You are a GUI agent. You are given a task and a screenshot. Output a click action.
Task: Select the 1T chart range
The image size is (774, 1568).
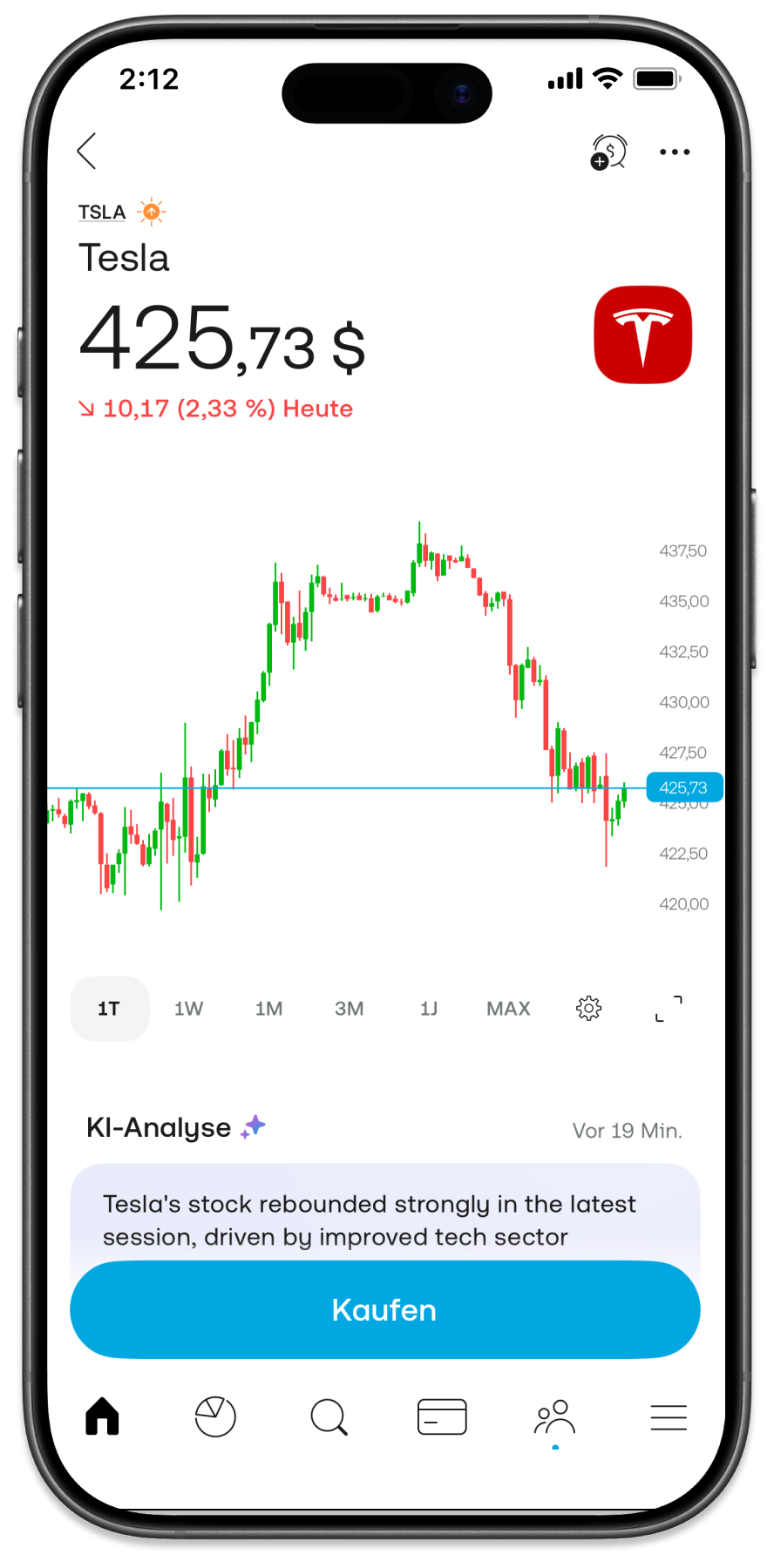pyautogui.click(x=109, y=1009)
